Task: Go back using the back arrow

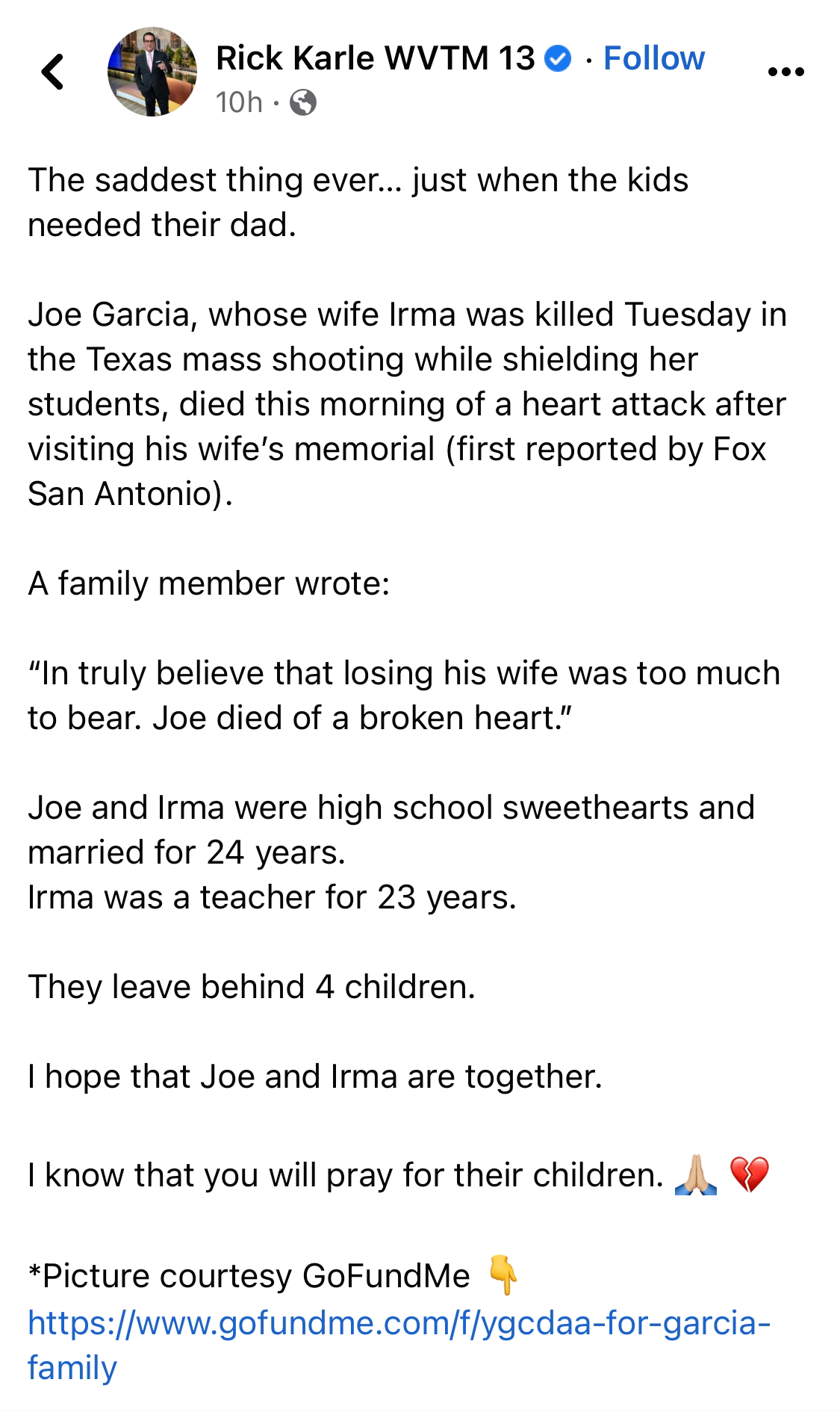Action: click(53, 72)
